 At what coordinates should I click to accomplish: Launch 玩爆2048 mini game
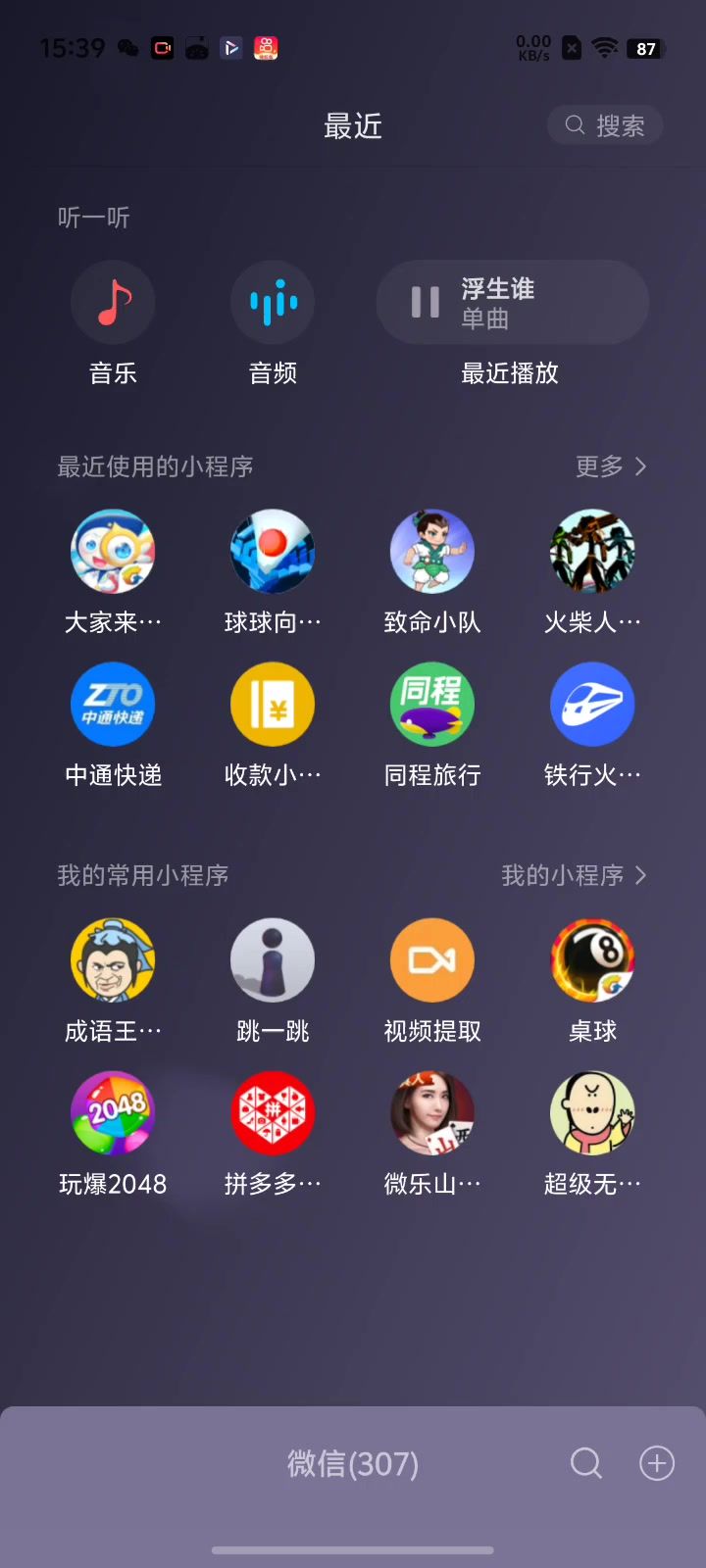pos(113,1113)
